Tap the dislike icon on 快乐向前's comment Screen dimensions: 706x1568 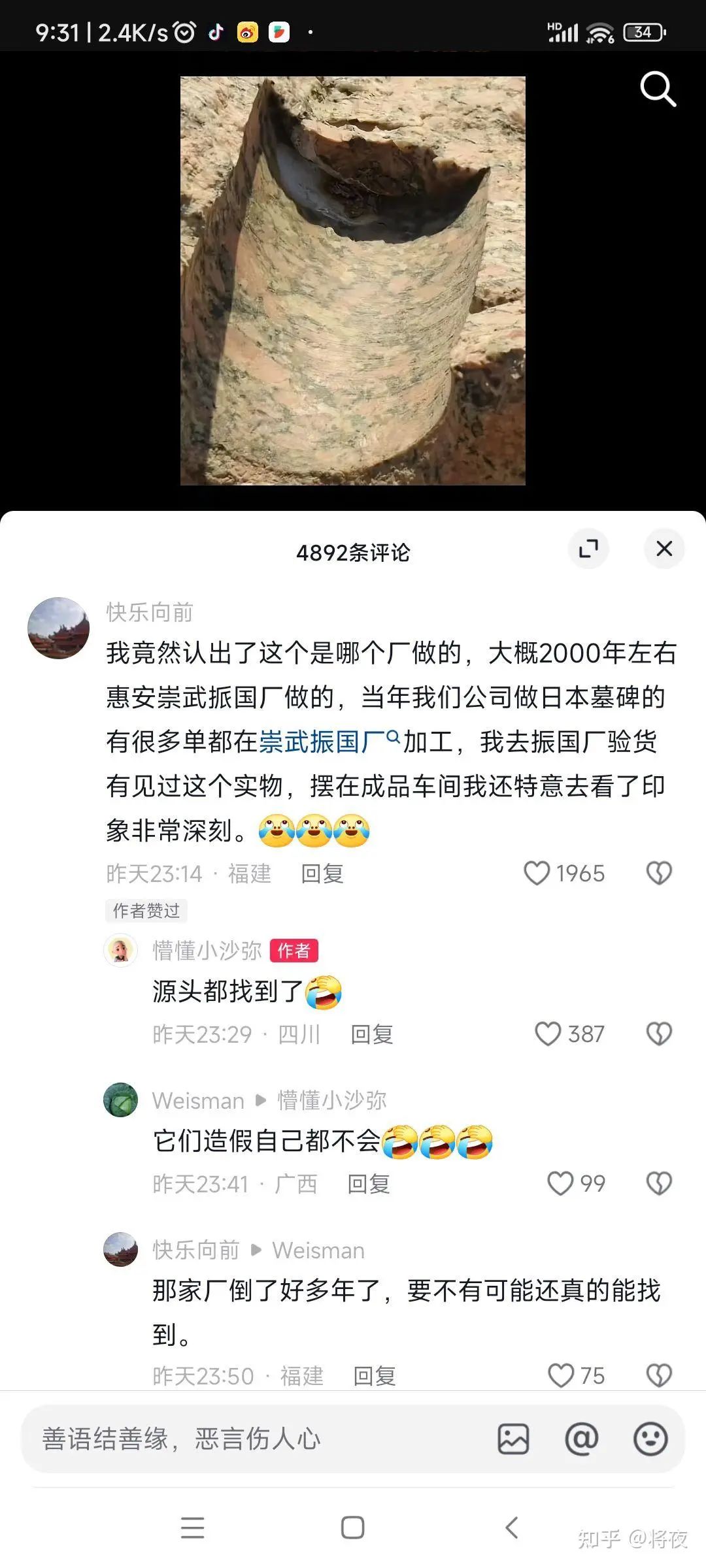coord(658,874)
